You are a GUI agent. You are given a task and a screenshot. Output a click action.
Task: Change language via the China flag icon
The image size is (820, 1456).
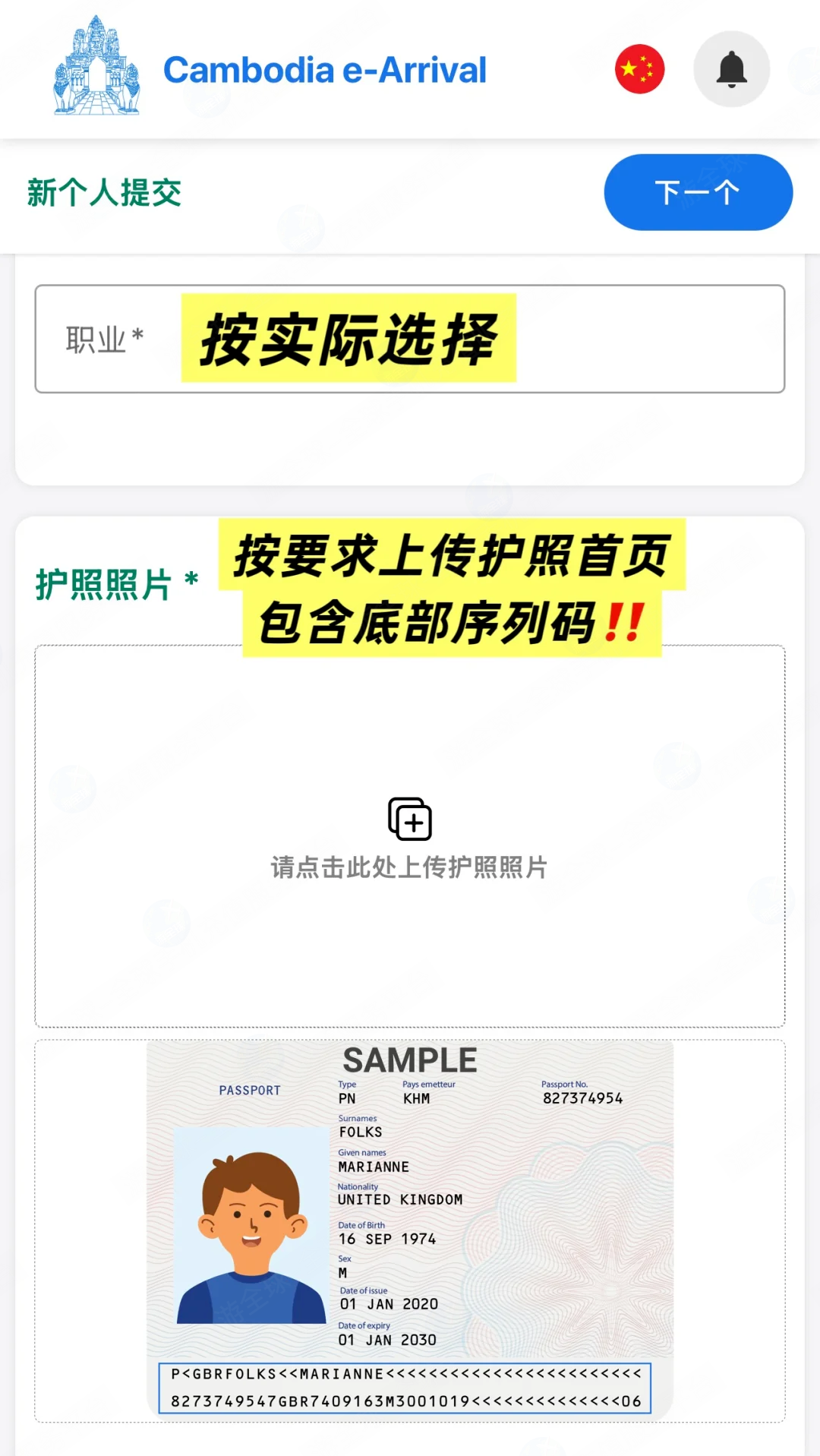pyautogui.click(x=639, y=69)
